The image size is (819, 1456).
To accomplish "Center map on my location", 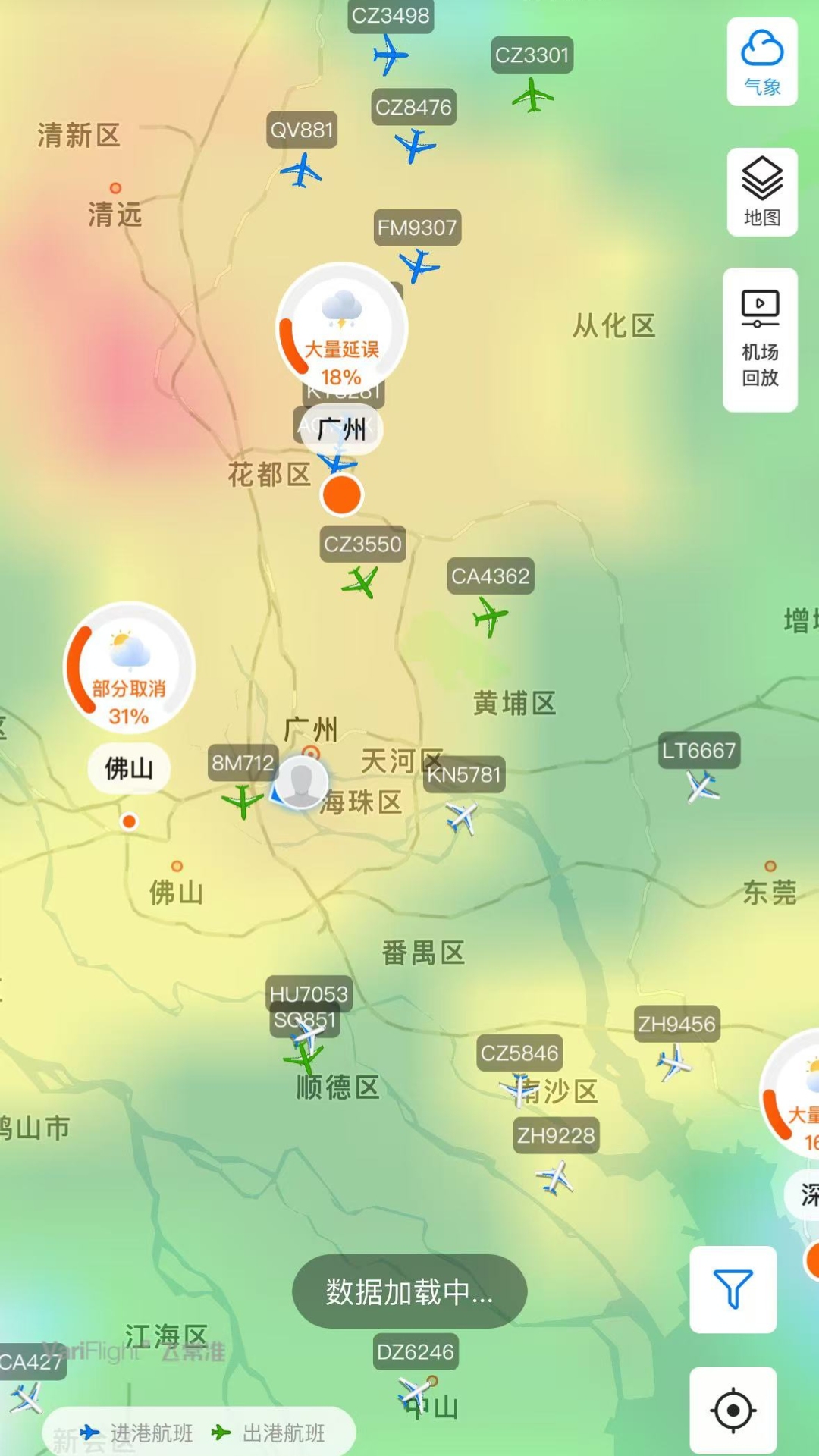I will pos(733,1410).
